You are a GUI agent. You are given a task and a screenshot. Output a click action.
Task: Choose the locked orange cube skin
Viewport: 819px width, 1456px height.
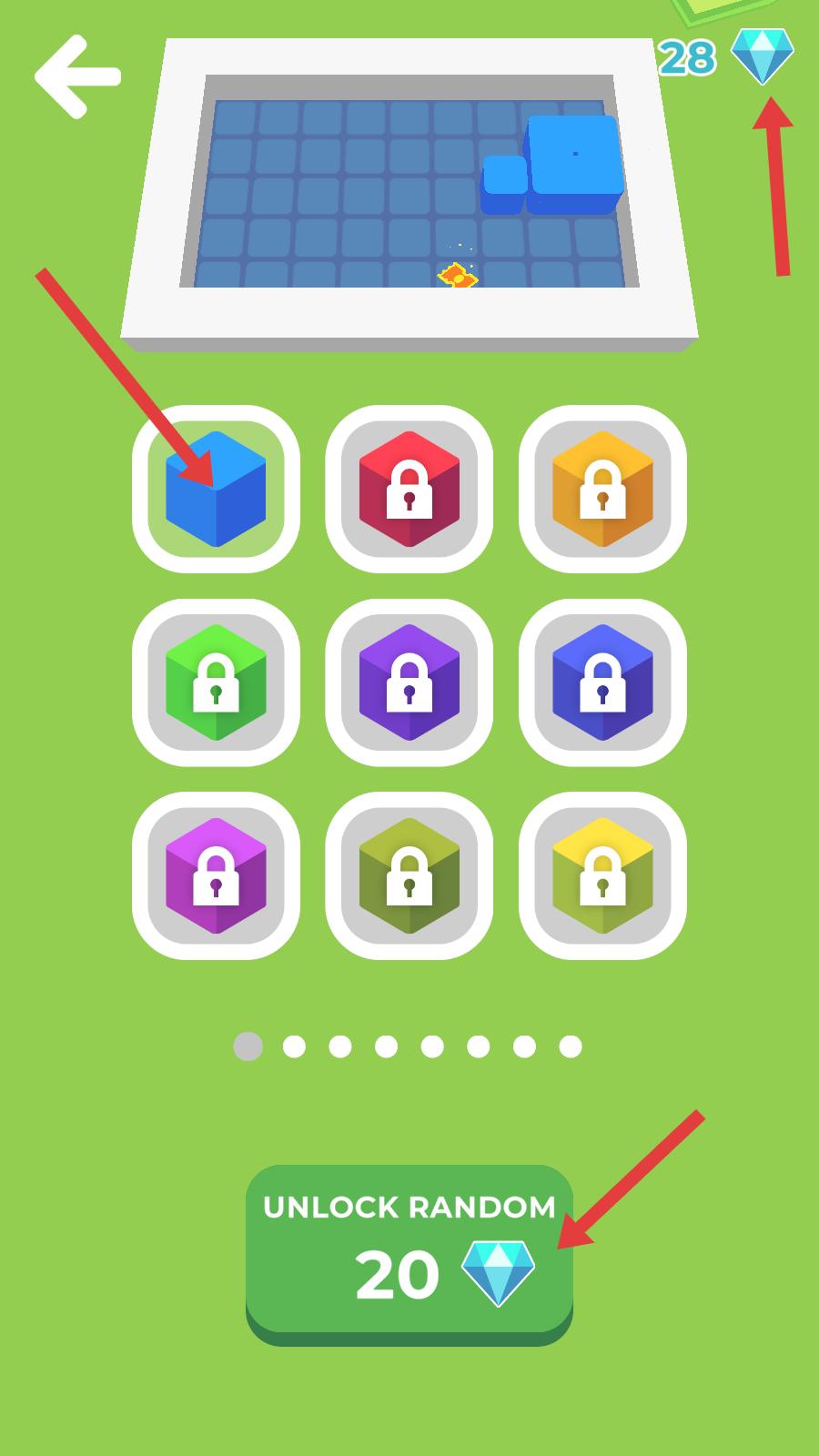click(x=602, y=489)
